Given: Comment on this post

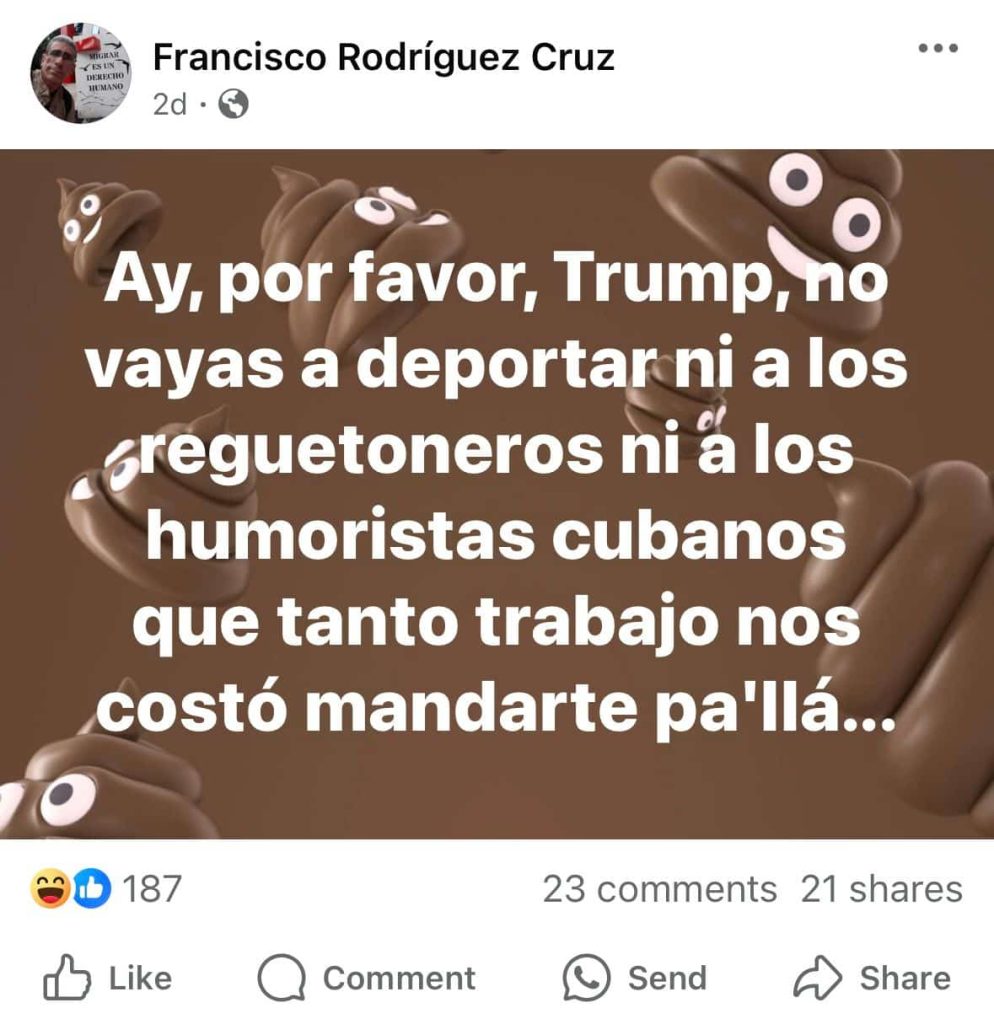Looking at the screenshot, I should pyautogui.click(x=366, y=978).
